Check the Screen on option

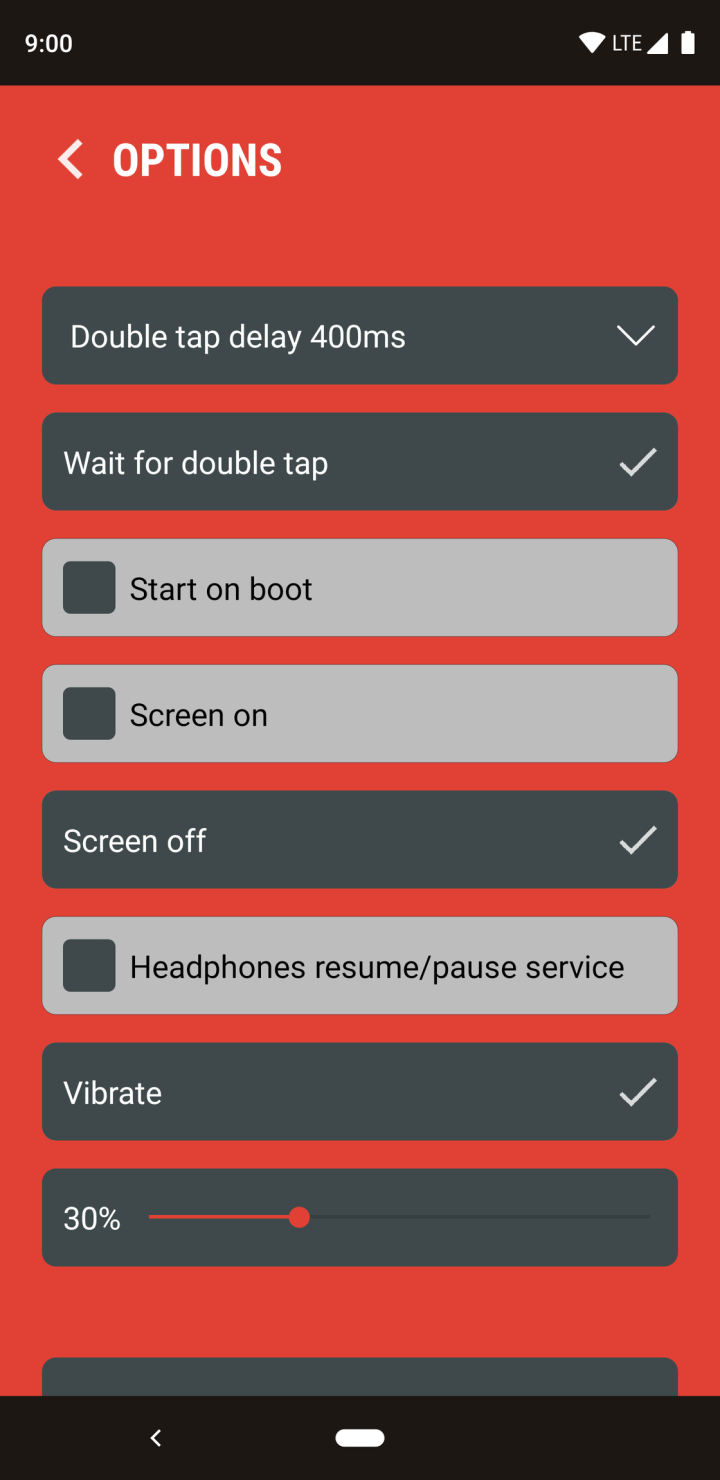90,714
